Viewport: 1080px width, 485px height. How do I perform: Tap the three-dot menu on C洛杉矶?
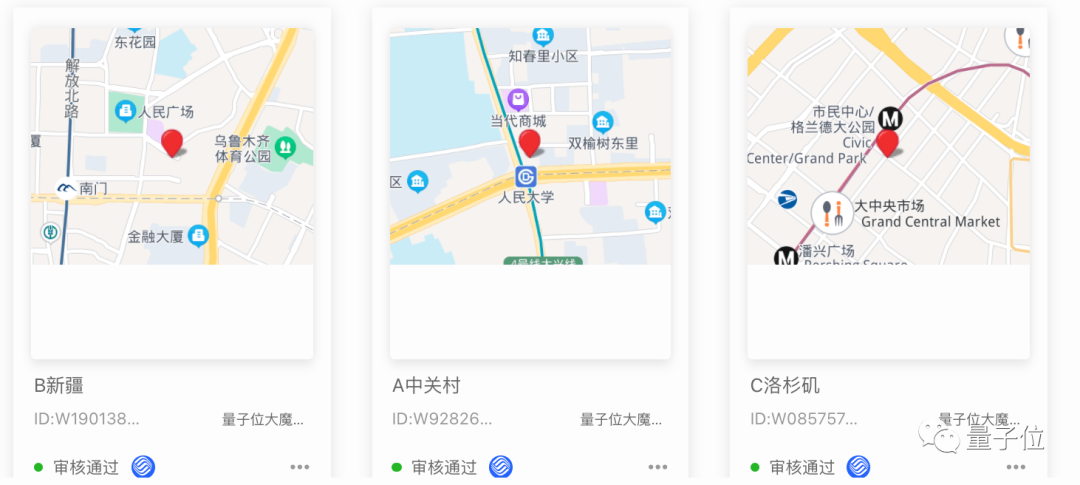(x=1016, y=467)
